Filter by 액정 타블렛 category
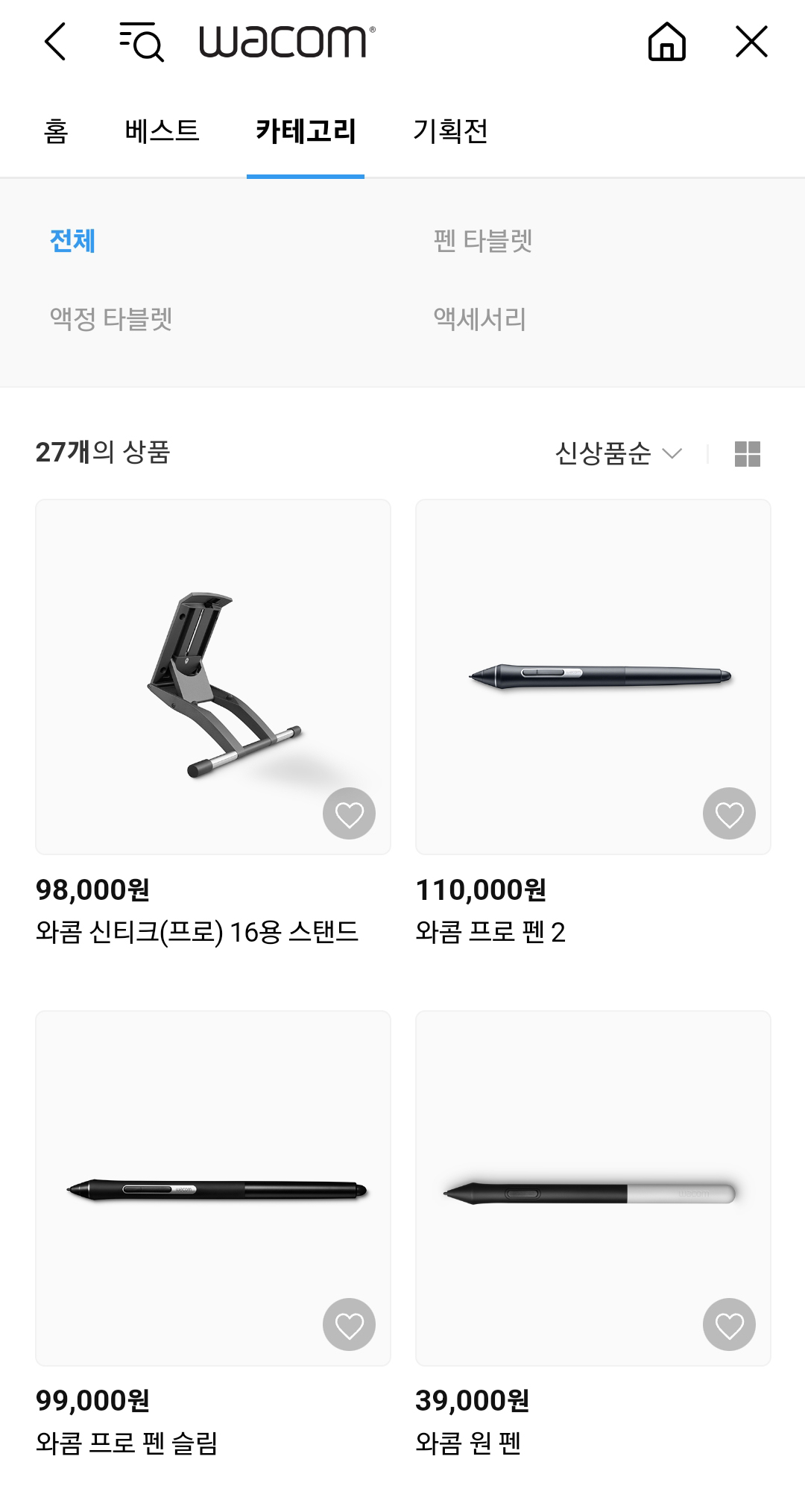805x1512 pixels. coord(111,319)
